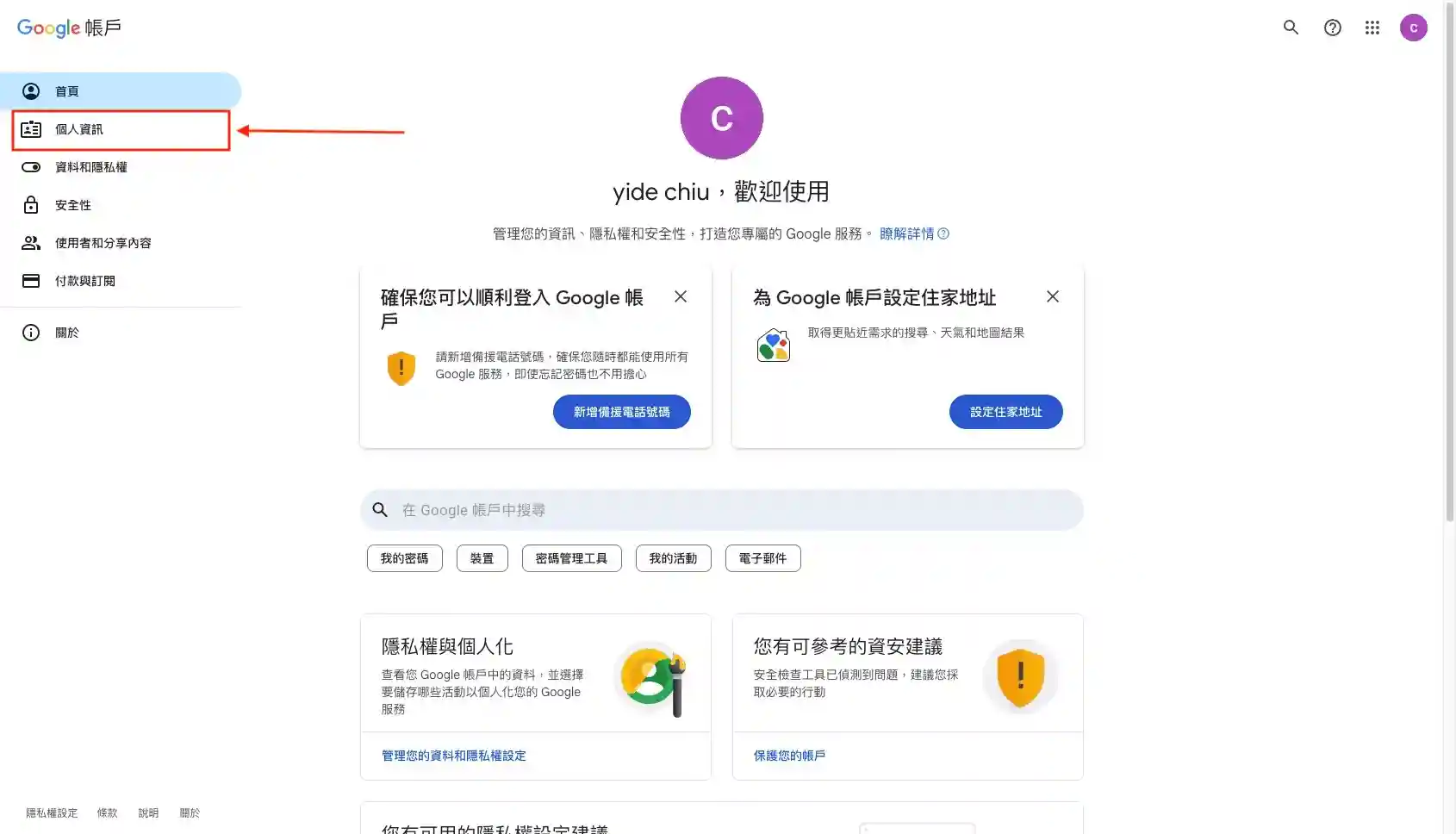Open 付款與訂閱 in the sidebar
Image resolution: width=1456 pixels, height=834 pixels.
pyautogui.click(x=84, y=281)
